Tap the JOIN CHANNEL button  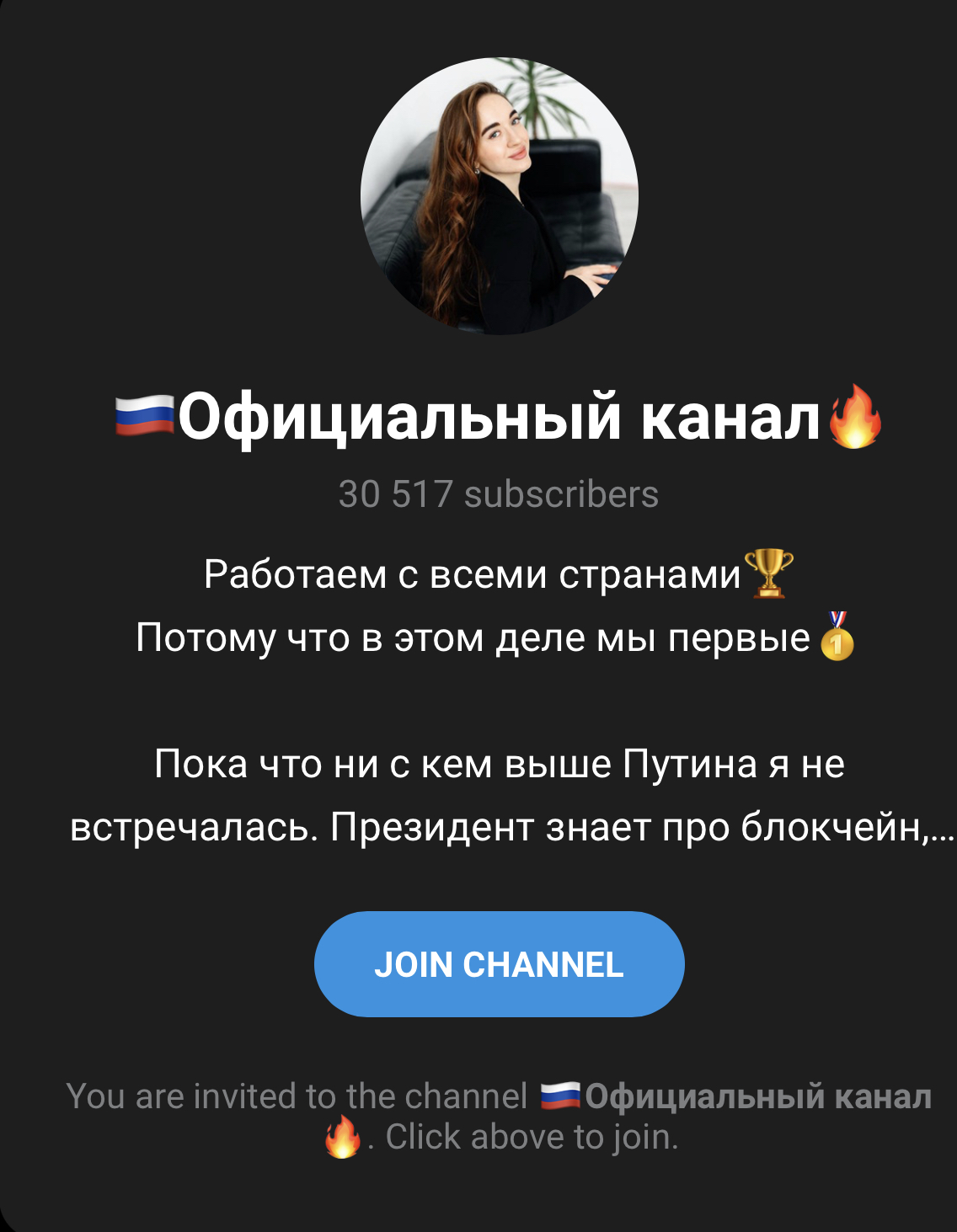(499, 964)
